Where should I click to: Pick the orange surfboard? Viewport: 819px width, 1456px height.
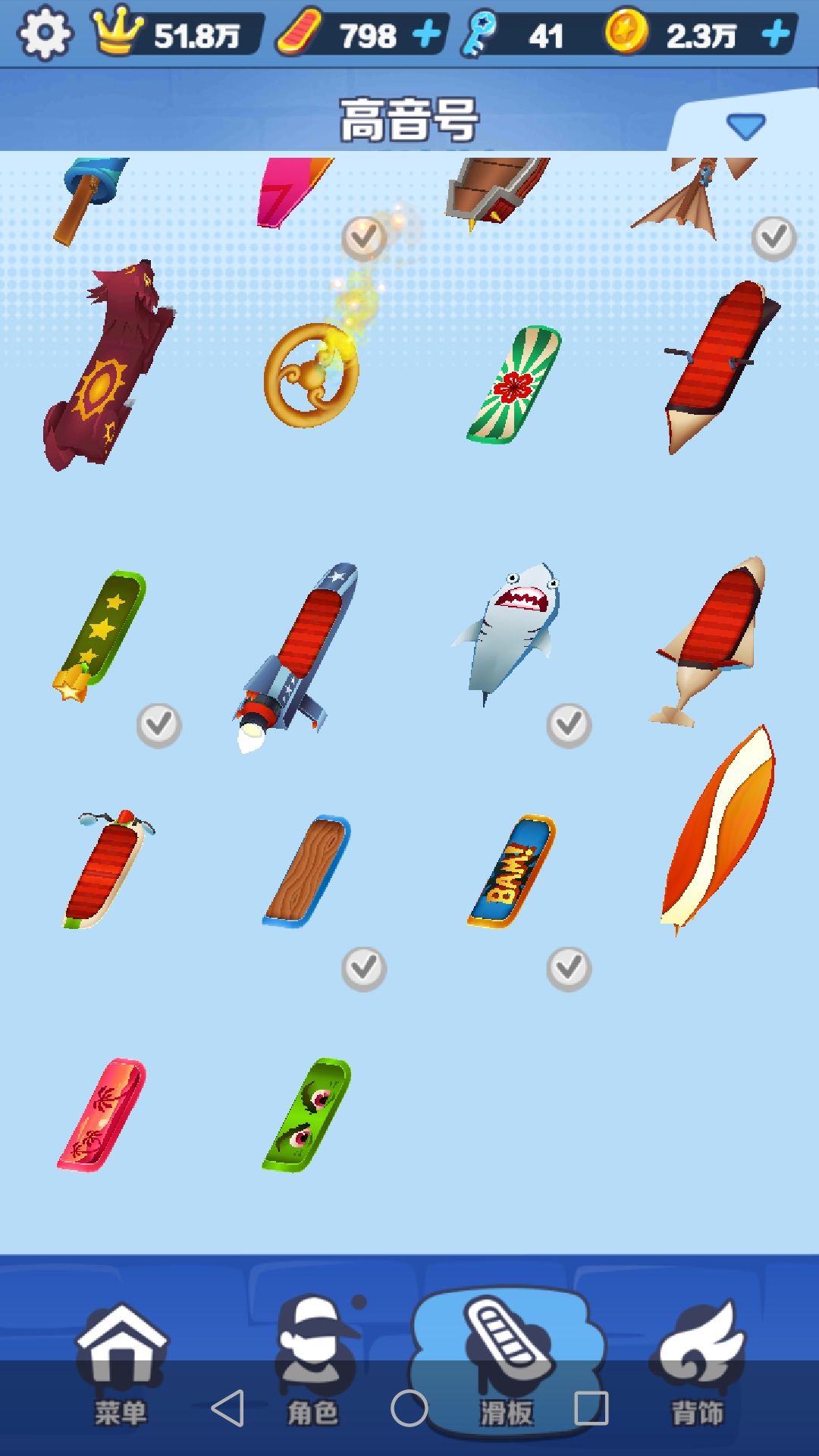pos(718,830)
